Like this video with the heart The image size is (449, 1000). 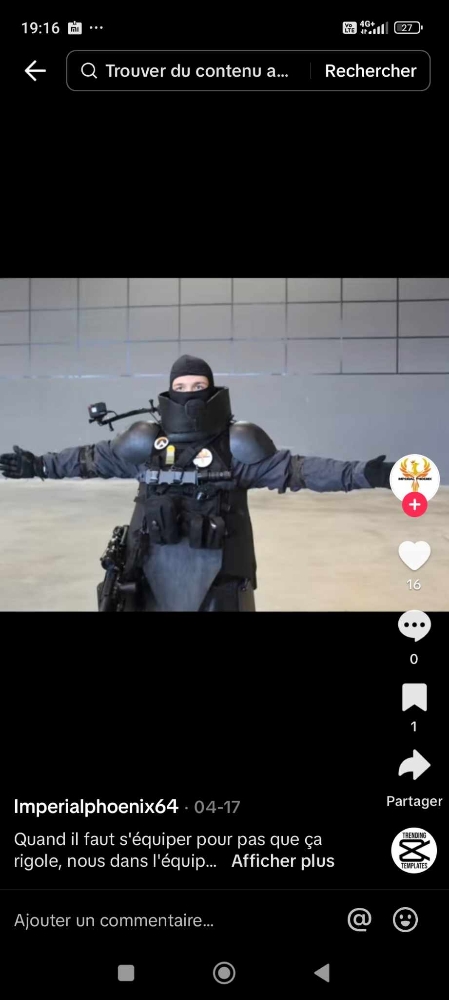[x=415, y=555]
